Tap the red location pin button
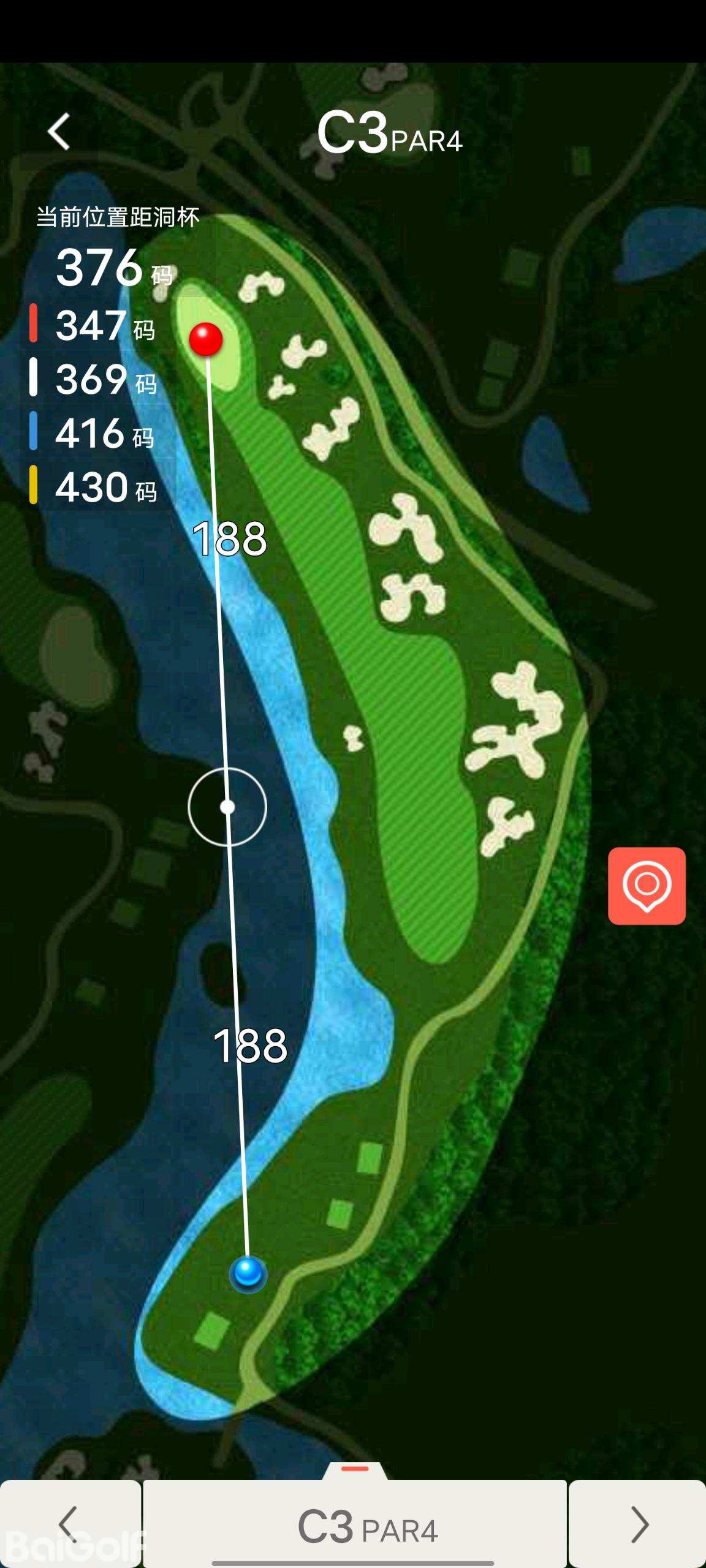Viewport: 706px width, 1568px height. [647, 886]
